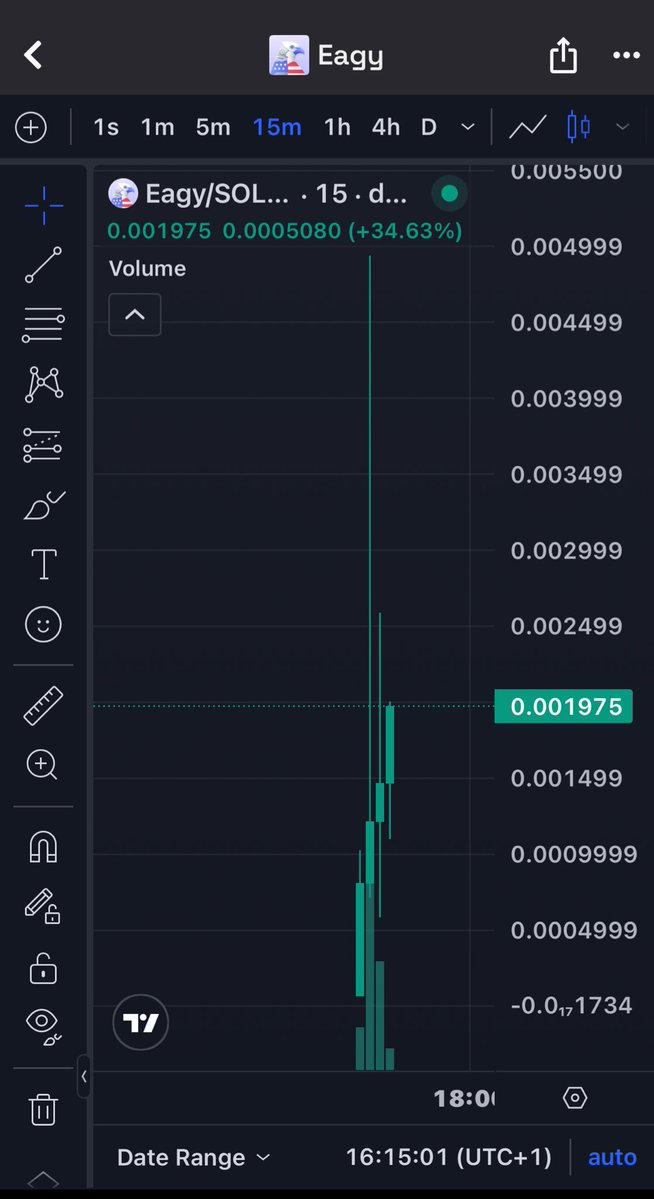Collapse the Volume indicator legend
654x1199 pixels.
pyautogui.click(x=135, y=314)
